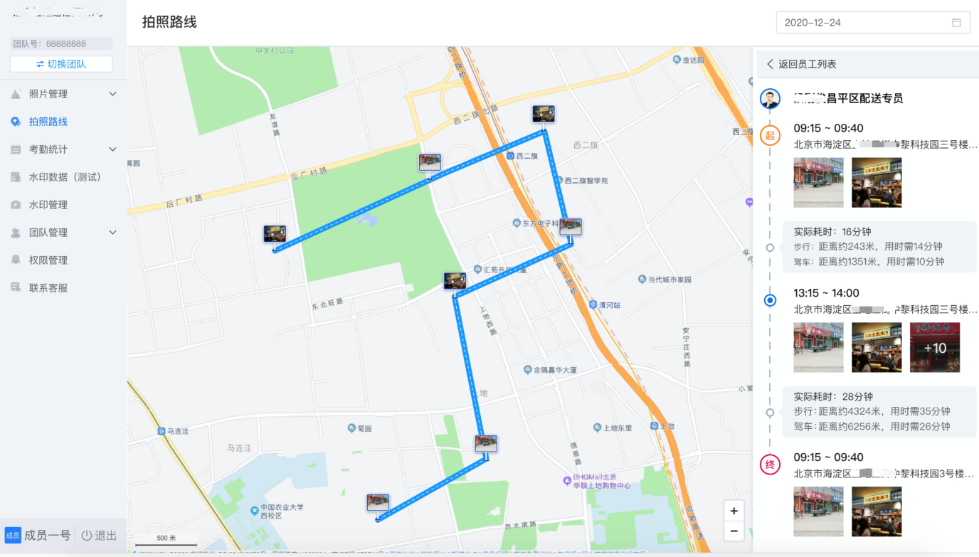979x557 pixels.
Task: Expand the 团队管理 menu
Action: (x=62, y=233)
